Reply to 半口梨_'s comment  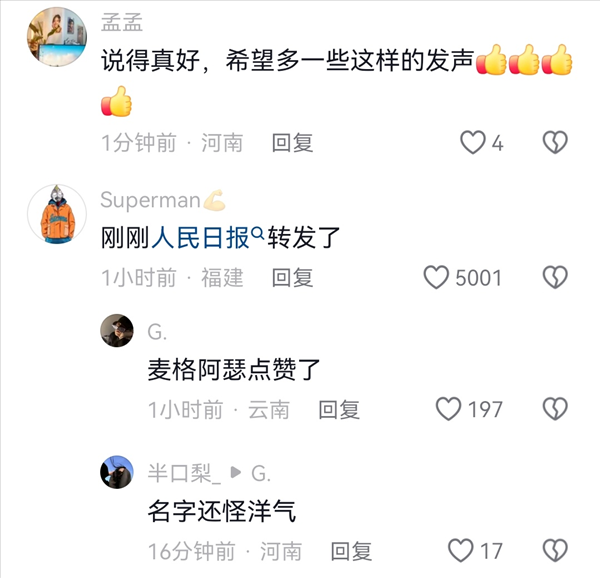pos(351,550)
